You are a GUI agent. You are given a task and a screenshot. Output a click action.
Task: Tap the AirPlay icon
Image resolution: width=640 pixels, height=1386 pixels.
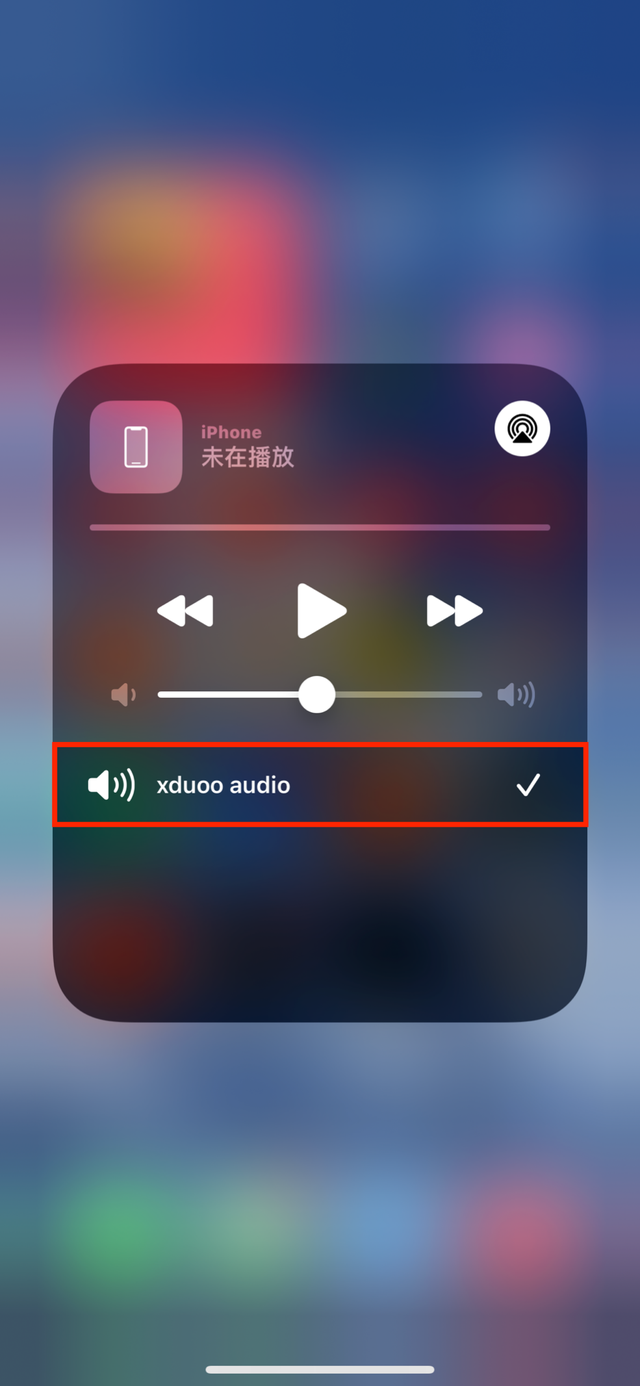(x=522, y=429)
